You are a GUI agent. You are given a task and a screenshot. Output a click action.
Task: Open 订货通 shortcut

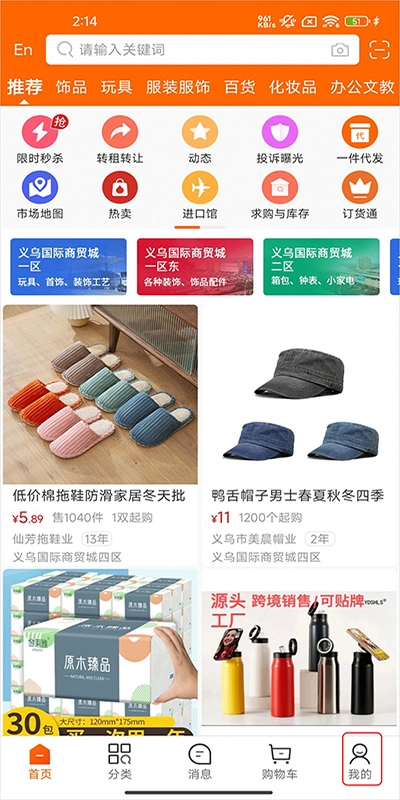click(360, 195)
